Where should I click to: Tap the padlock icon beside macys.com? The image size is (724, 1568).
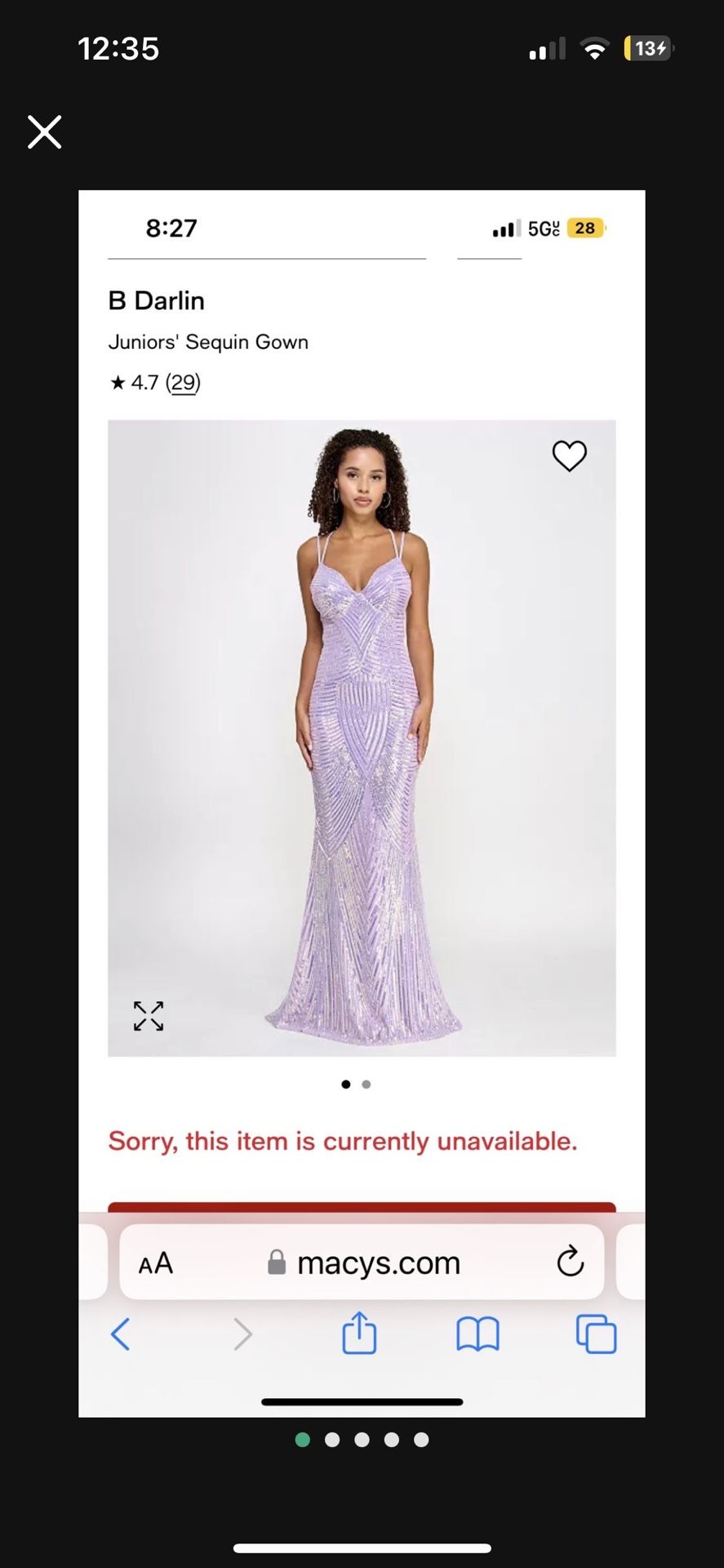[276, 1262]
